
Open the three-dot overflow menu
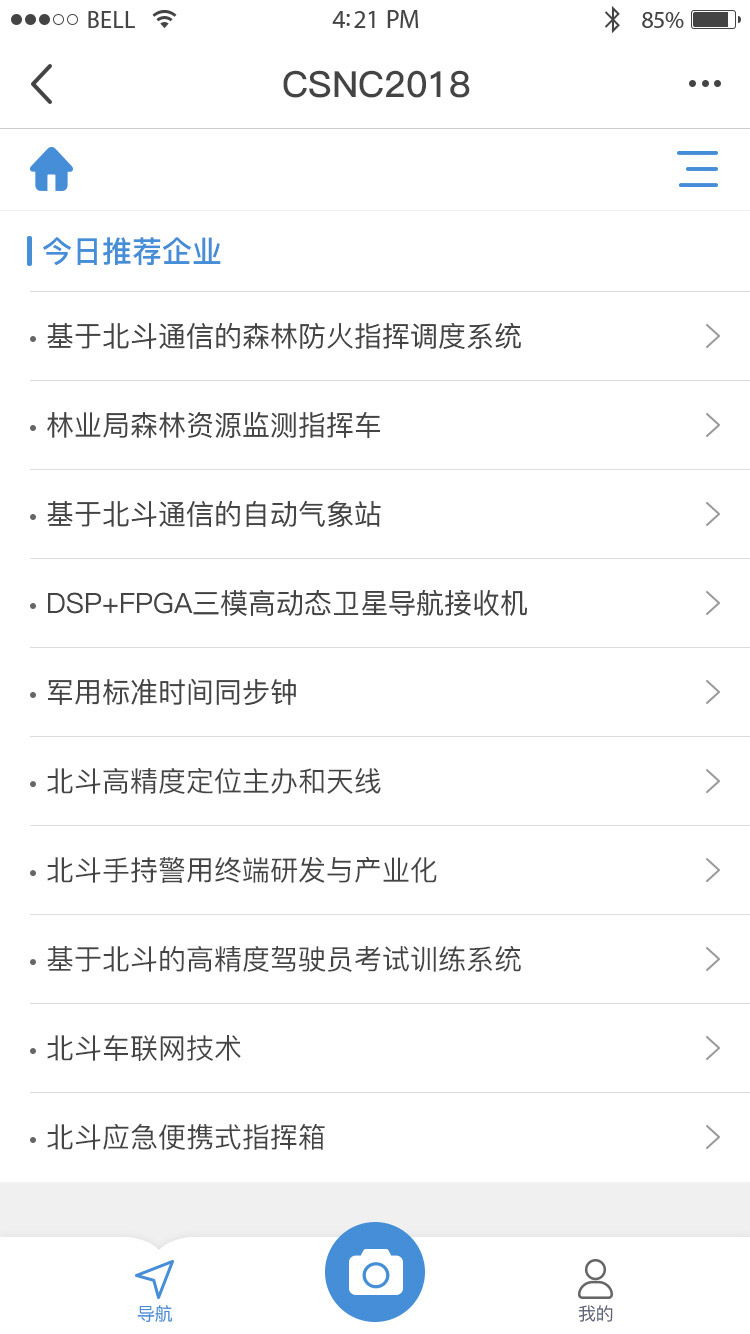(705, 84)
